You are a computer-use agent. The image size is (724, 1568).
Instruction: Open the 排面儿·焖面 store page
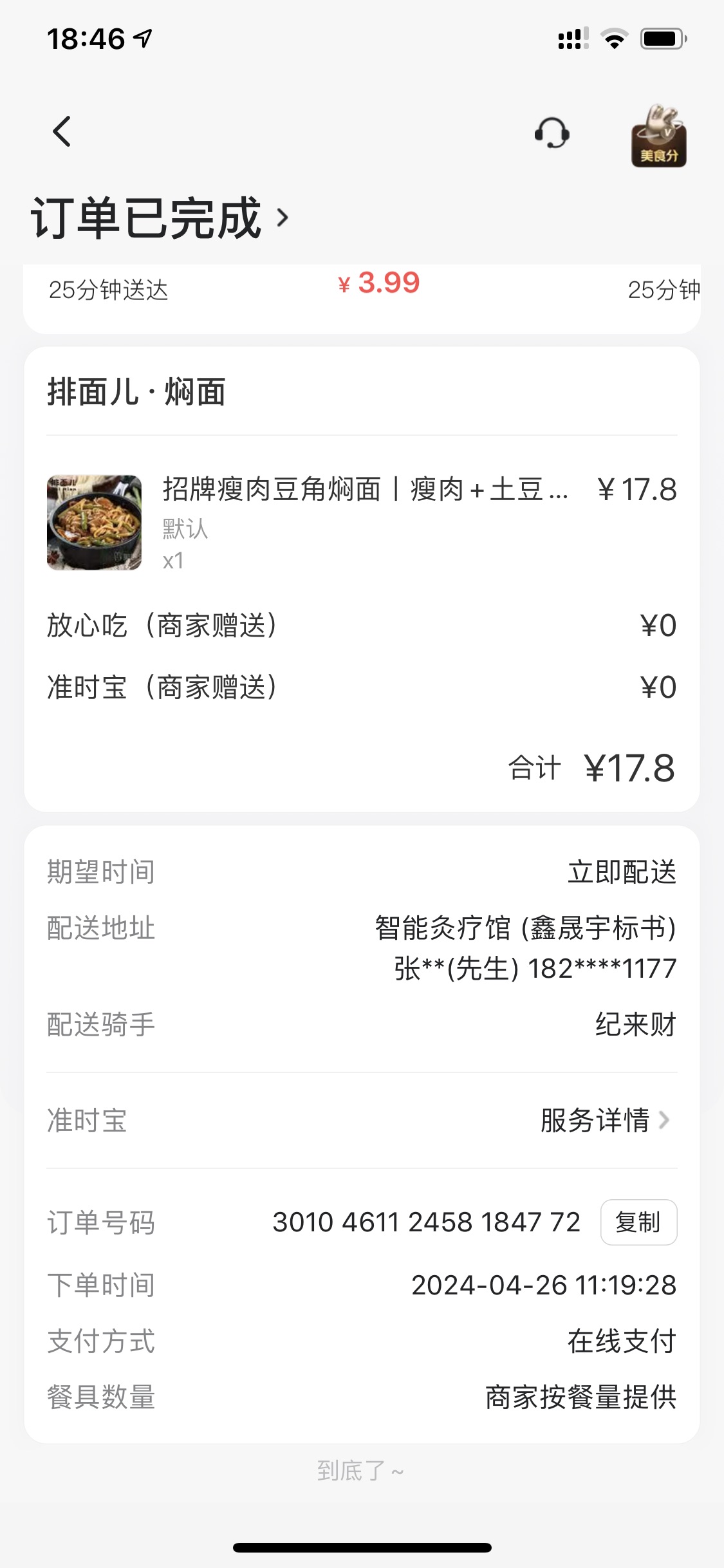click(136, 392)
